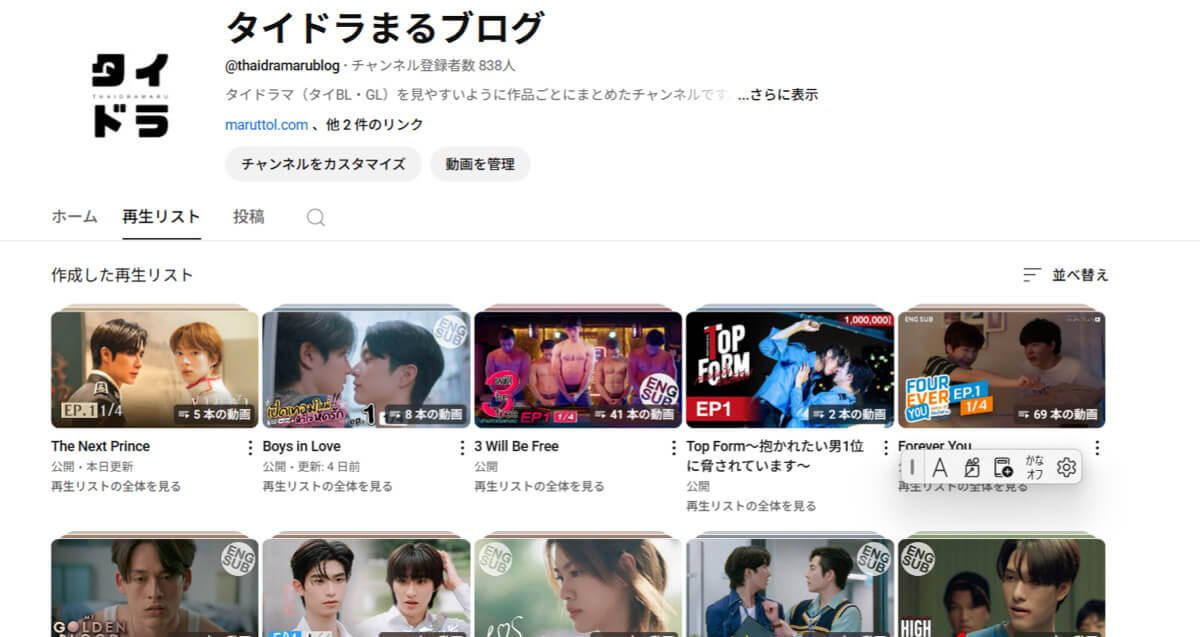
Task: Open Top Form playlist thumbnail
Action: pyautogui.click(x=790, y=369)
